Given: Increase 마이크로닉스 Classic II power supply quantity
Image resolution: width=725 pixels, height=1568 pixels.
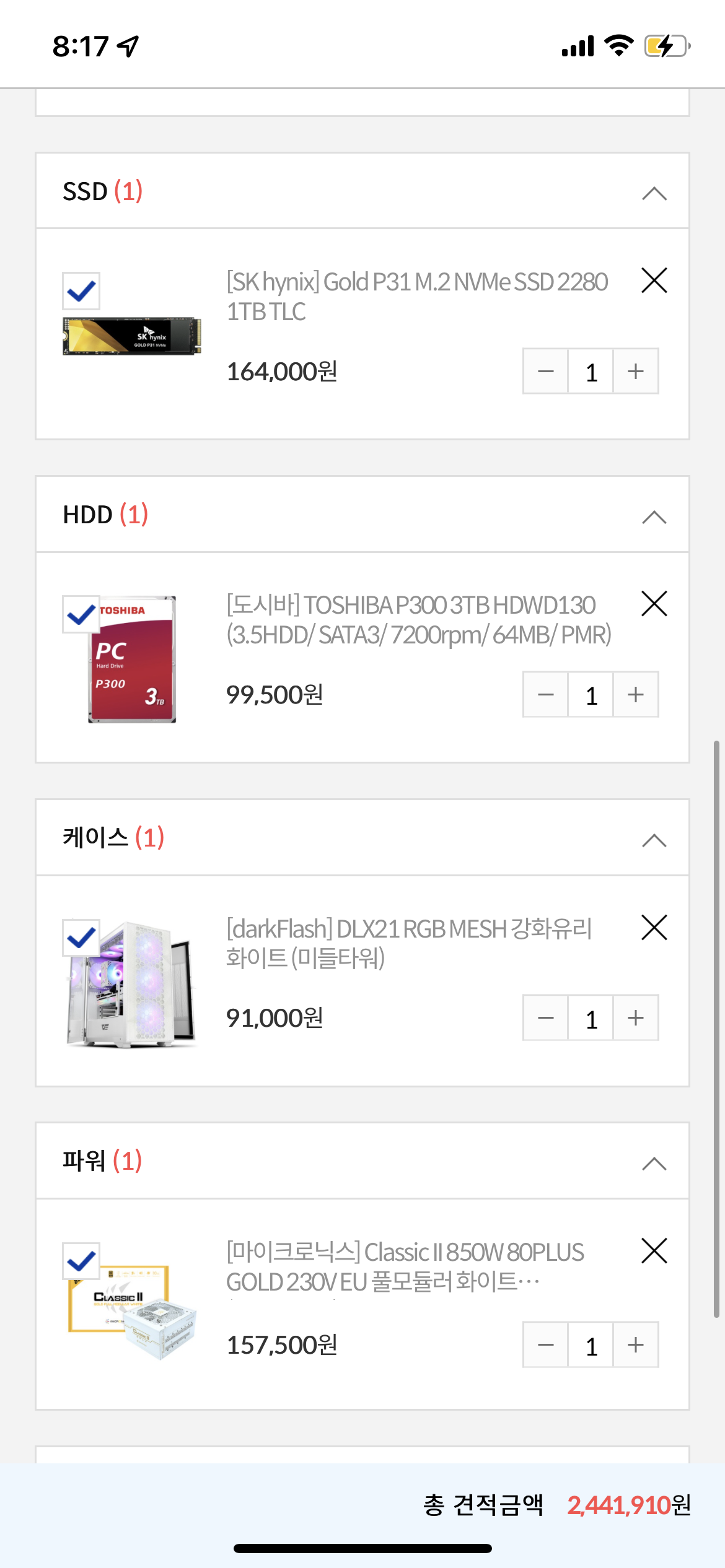Looking at the screenshot, I should [x=636, y=1345].
